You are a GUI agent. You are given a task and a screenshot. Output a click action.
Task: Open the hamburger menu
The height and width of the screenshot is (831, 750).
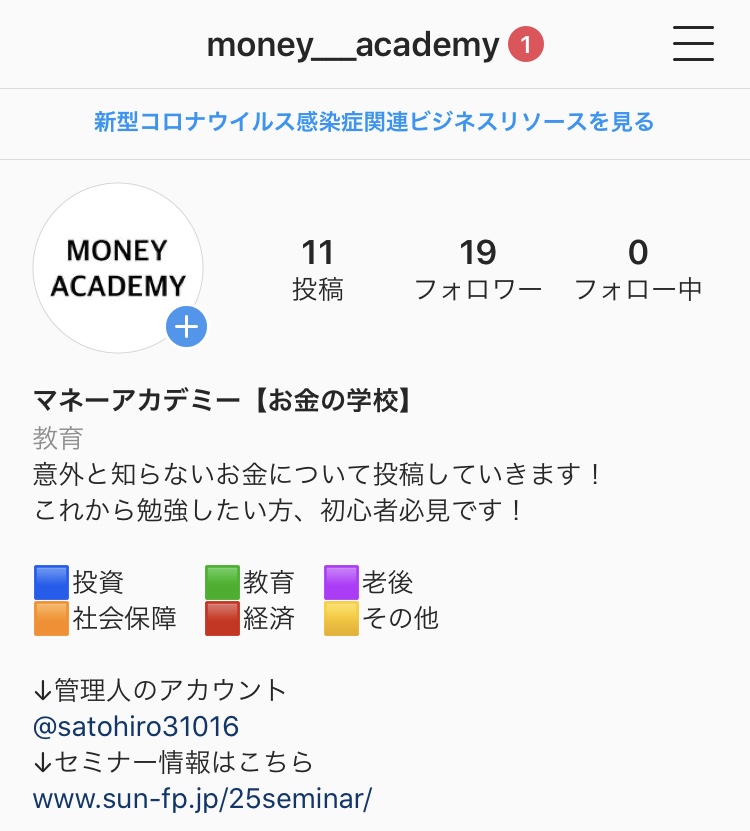pyautogui.click(x=693, y=45)
